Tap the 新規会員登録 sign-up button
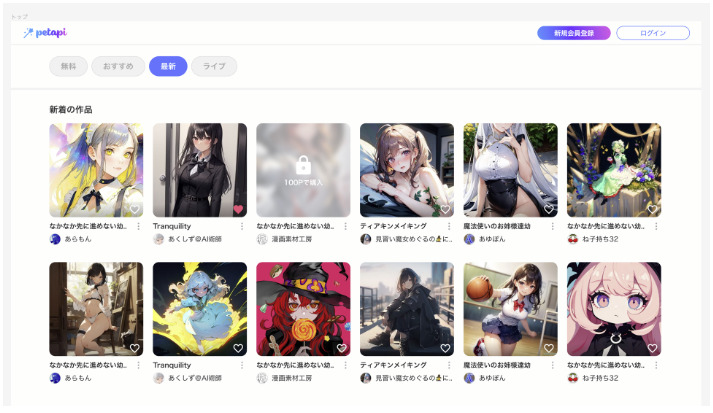713x413 pixels. [x=573, y=33]
